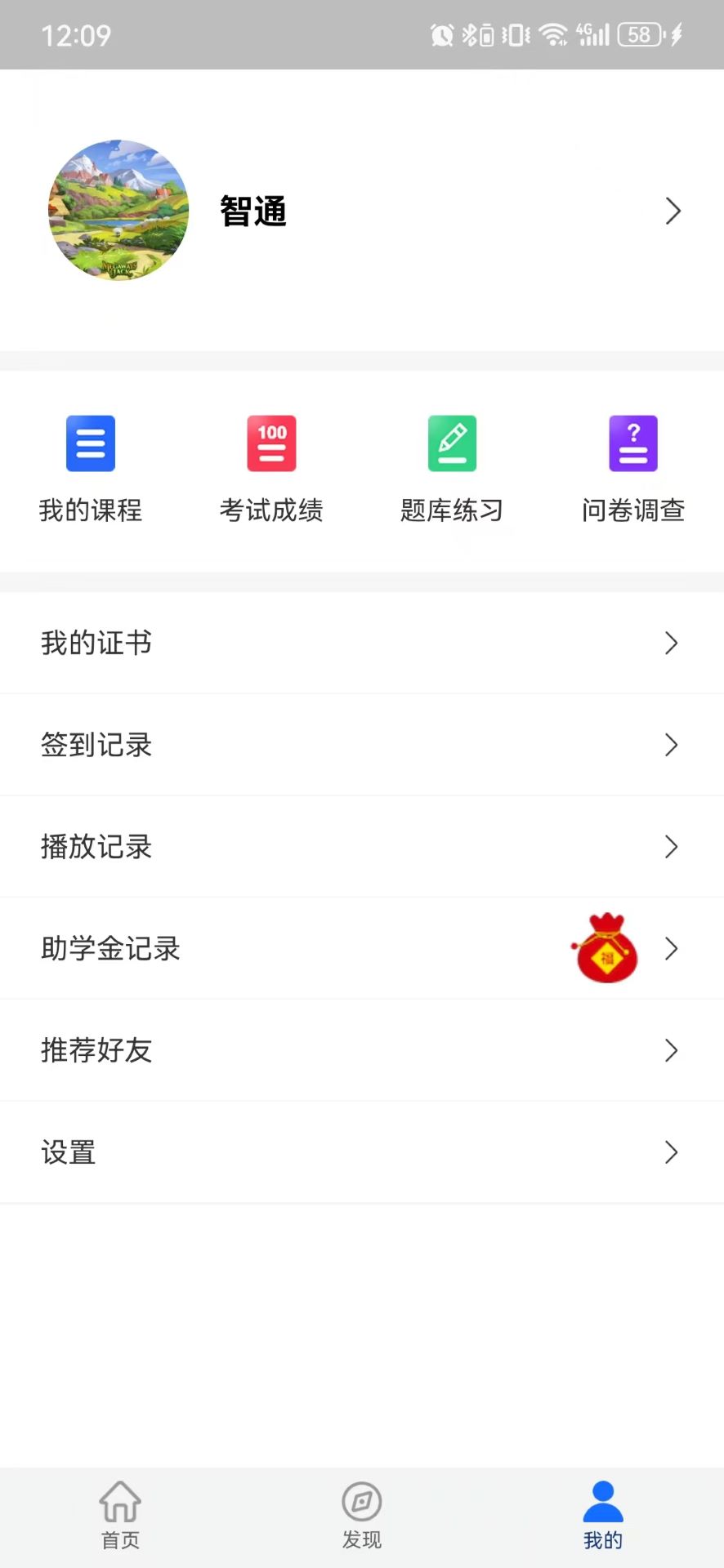The image size is (724, 1568).
Task: Tap the 我的 tab
Action: coord(603,1516)
